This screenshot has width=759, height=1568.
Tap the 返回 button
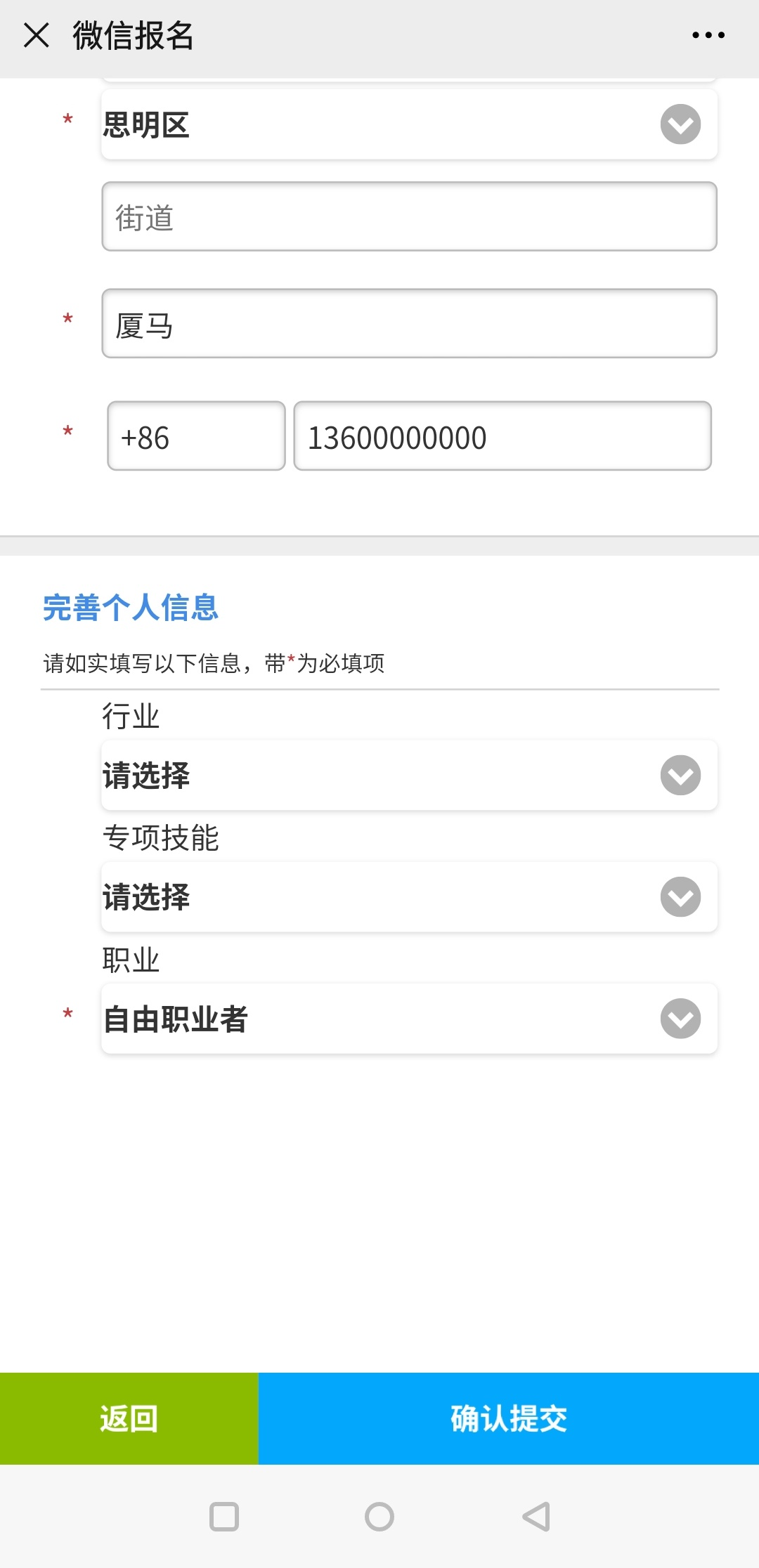pos(129,1418)
